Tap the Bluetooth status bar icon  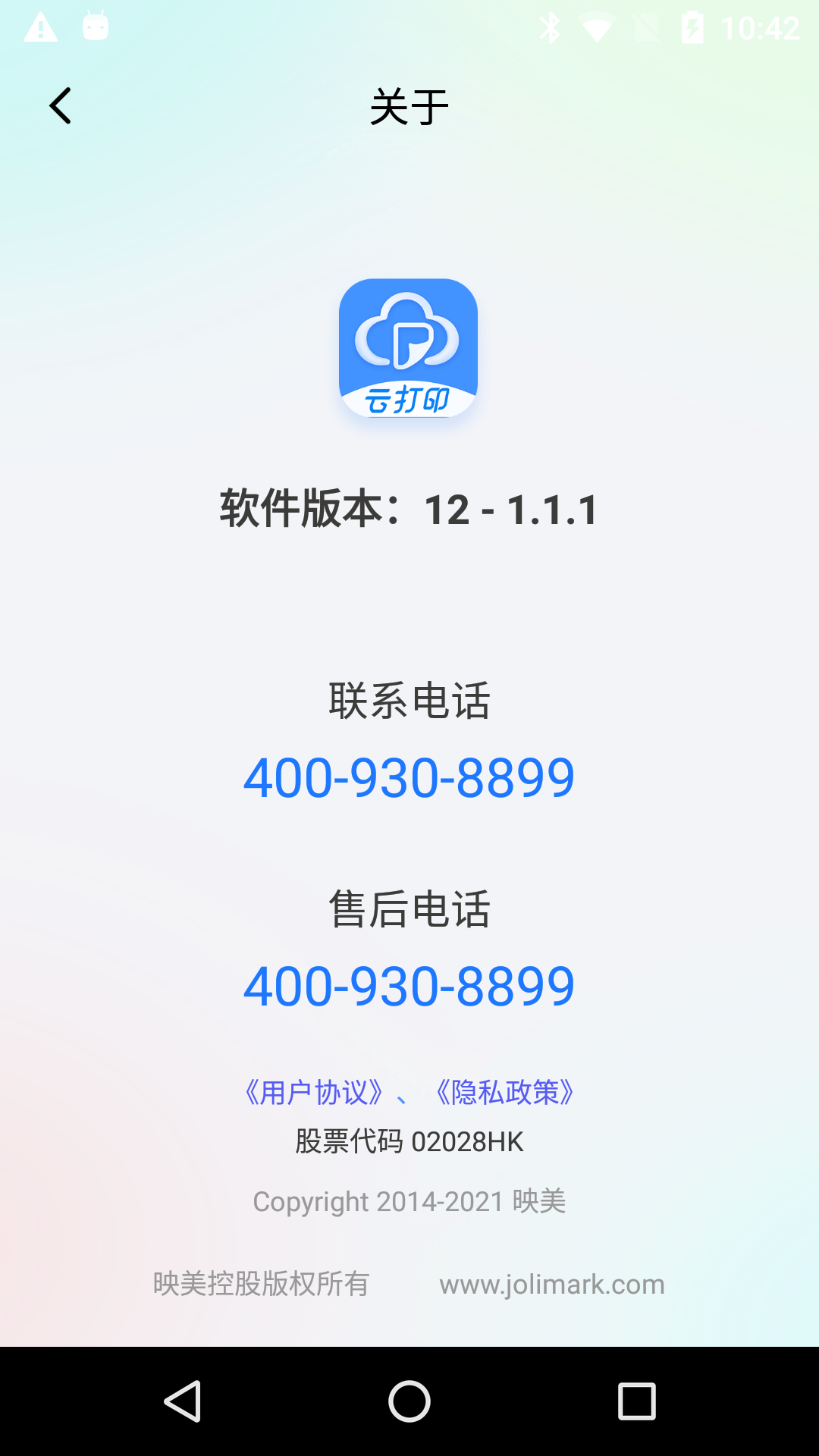pyautogui.click(x=551, y=27)
